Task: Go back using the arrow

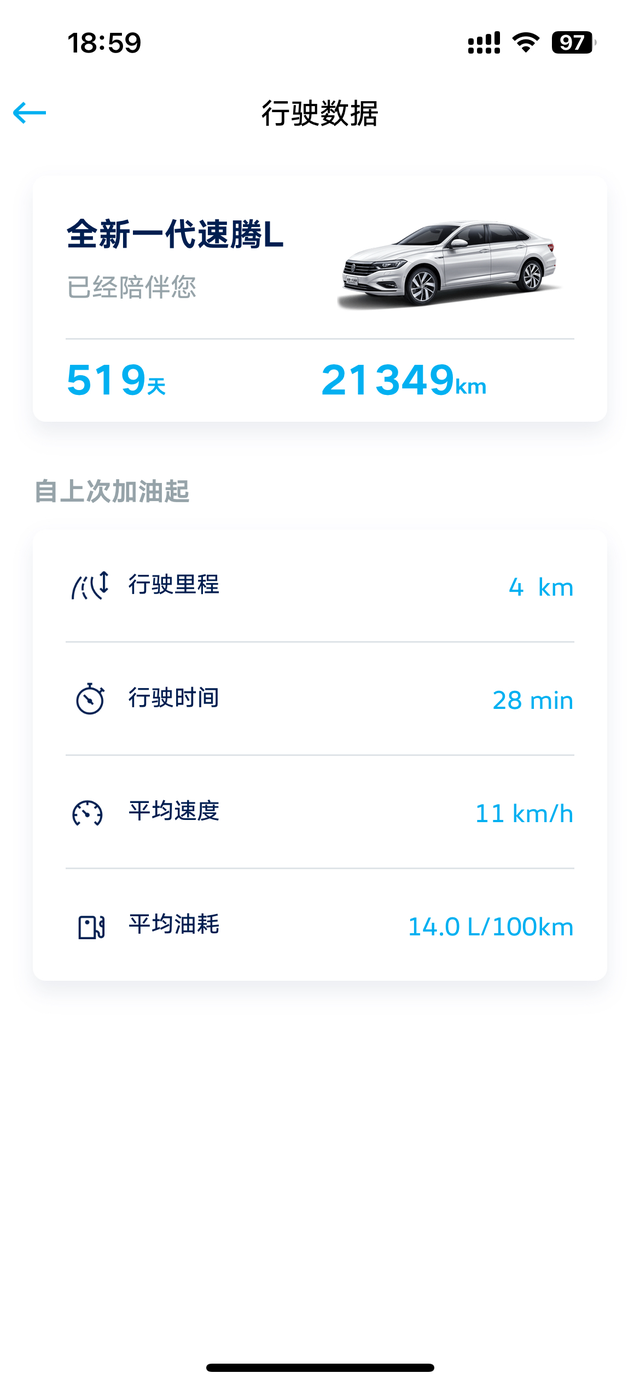Action: point(30,113)
